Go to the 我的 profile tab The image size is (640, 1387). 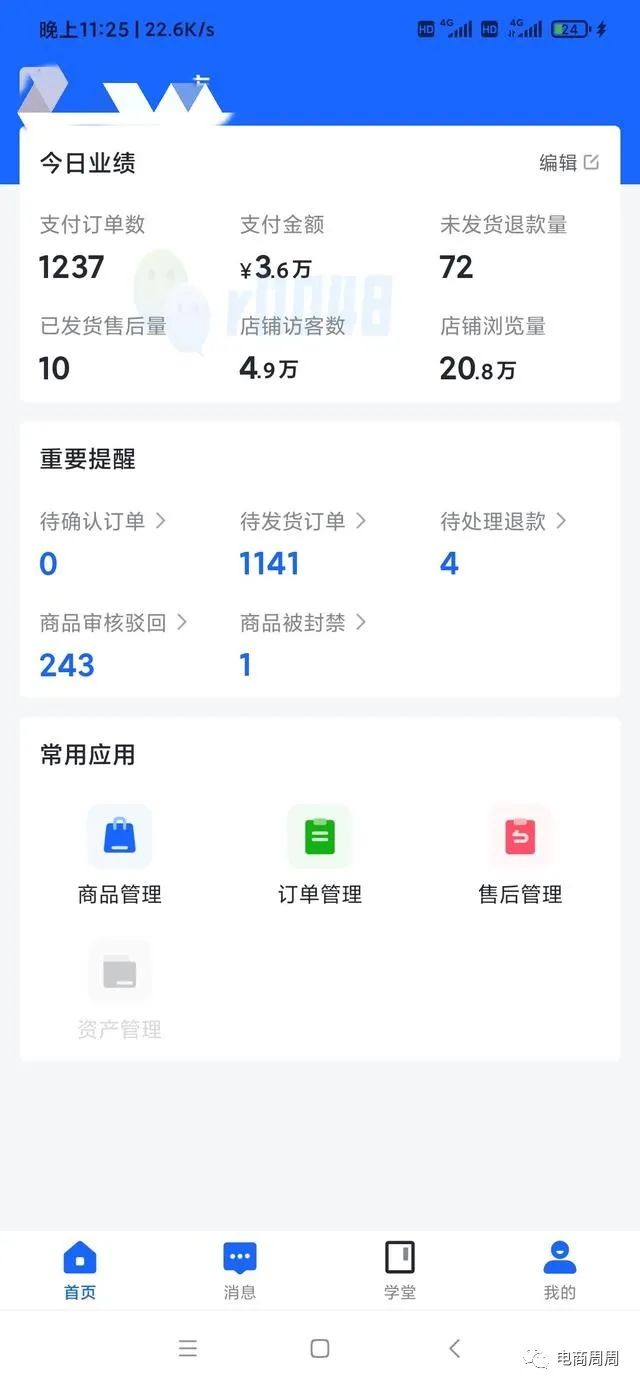[560, 1270]
